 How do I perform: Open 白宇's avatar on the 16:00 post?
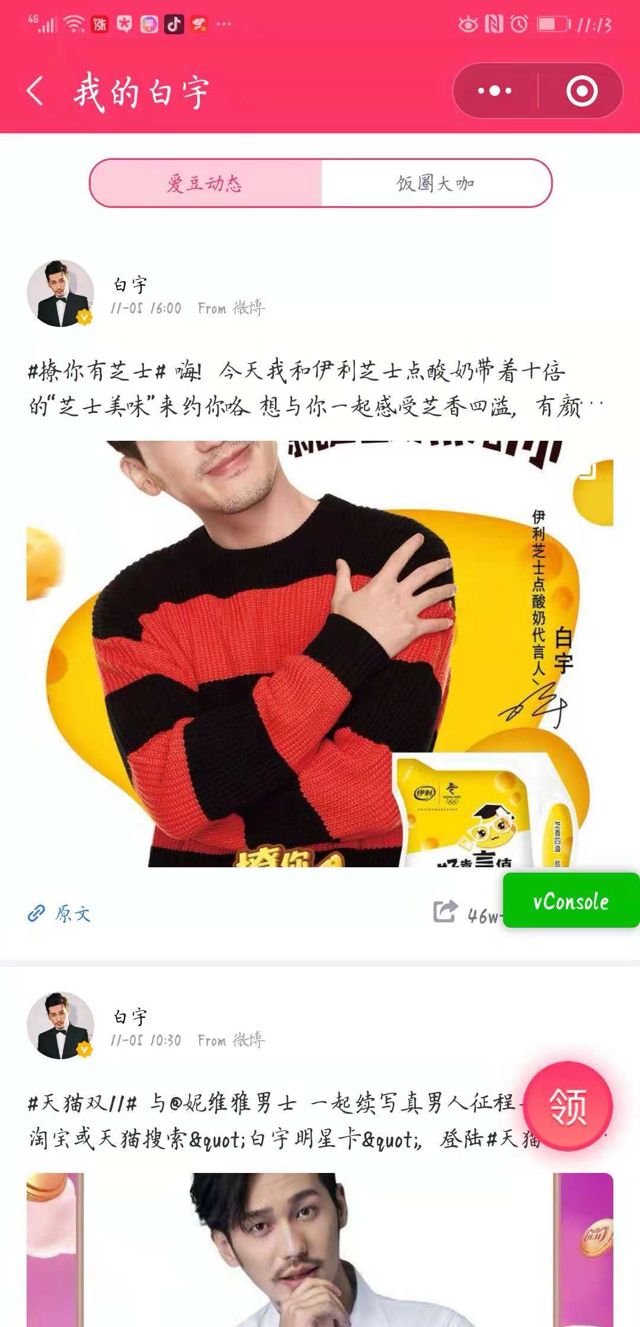(x=60, y=294)
